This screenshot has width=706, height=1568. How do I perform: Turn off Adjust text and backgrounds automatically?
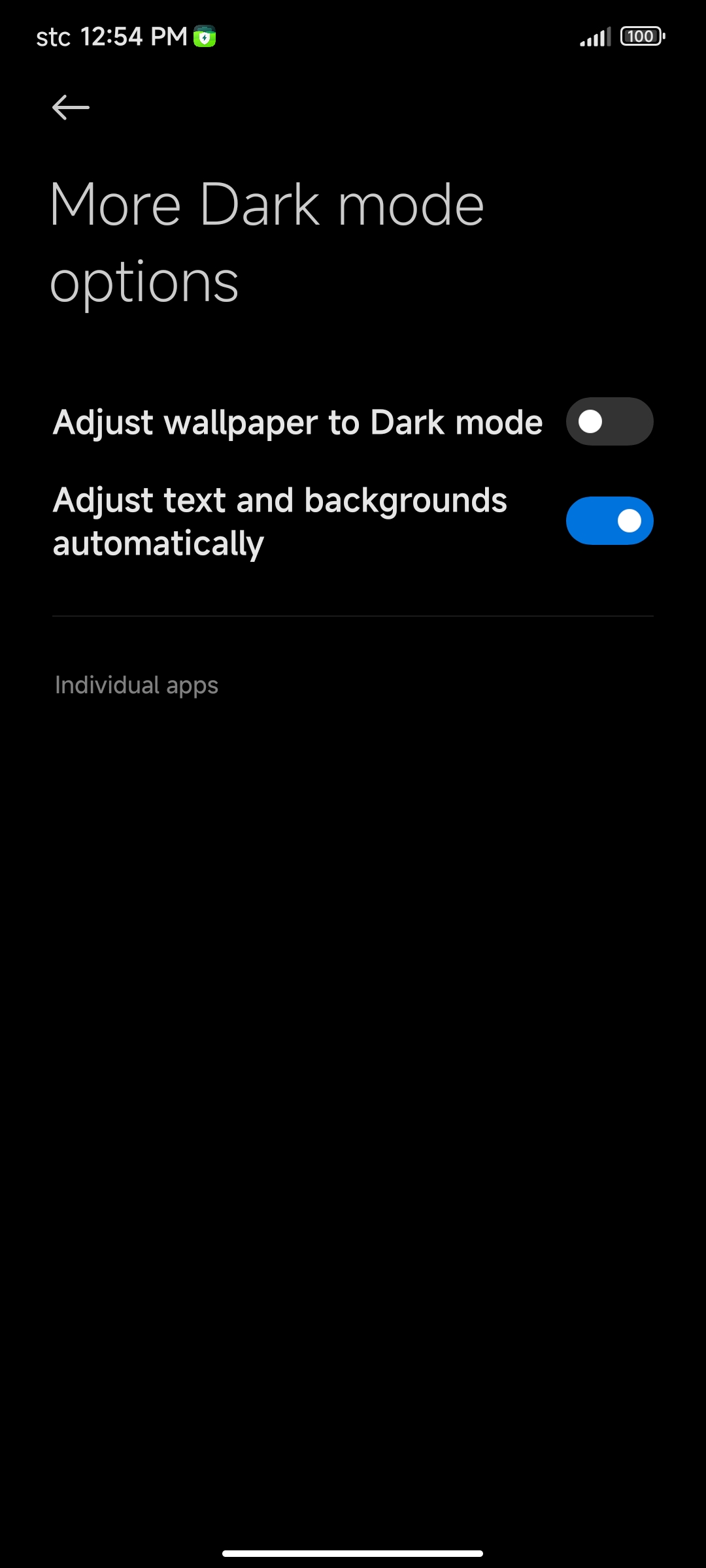click(x=609, y=521)
